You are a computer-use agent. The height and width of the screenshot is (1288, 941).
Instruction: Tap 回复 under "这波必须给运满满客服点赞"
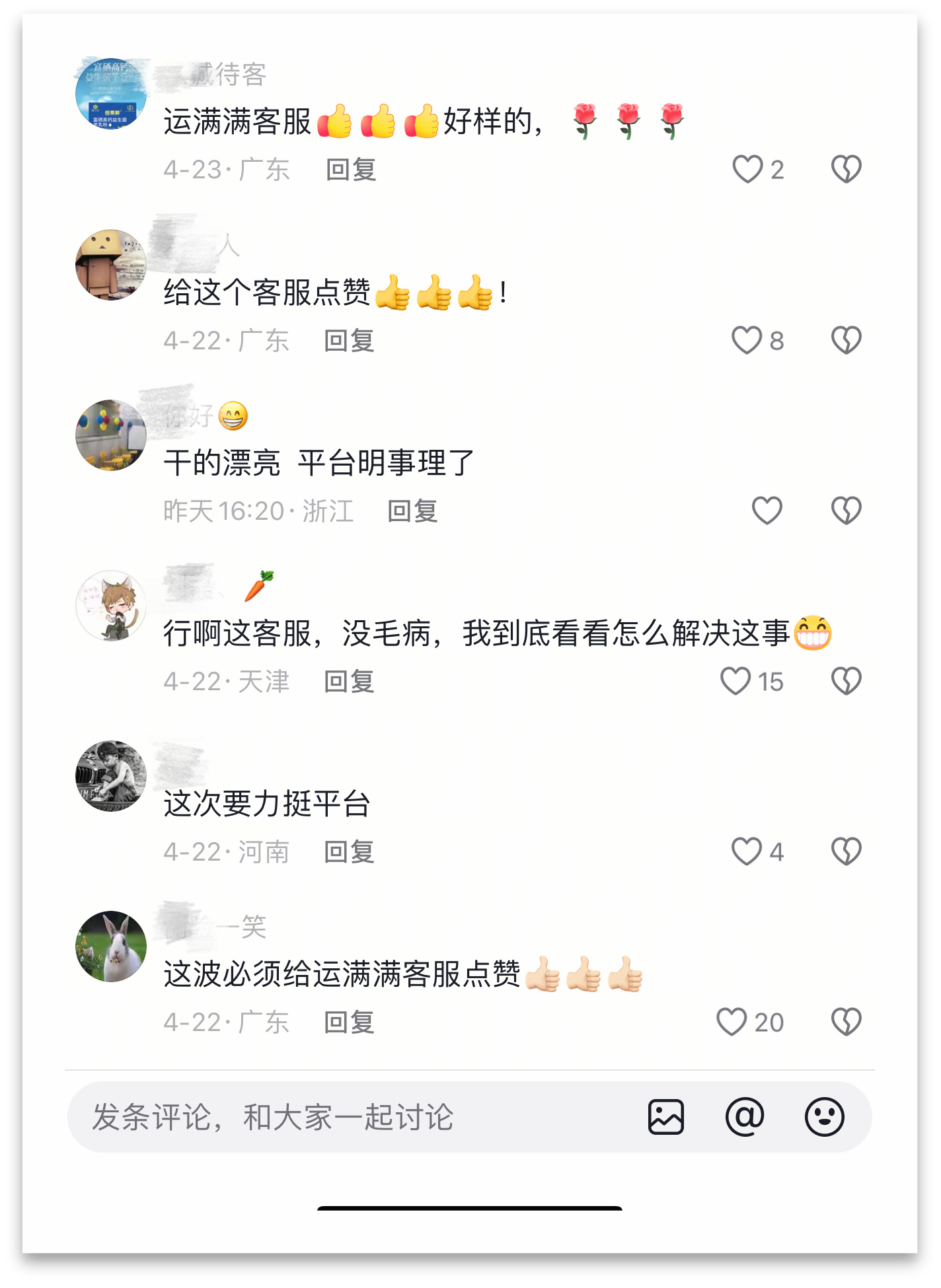tap(349, 1022)
